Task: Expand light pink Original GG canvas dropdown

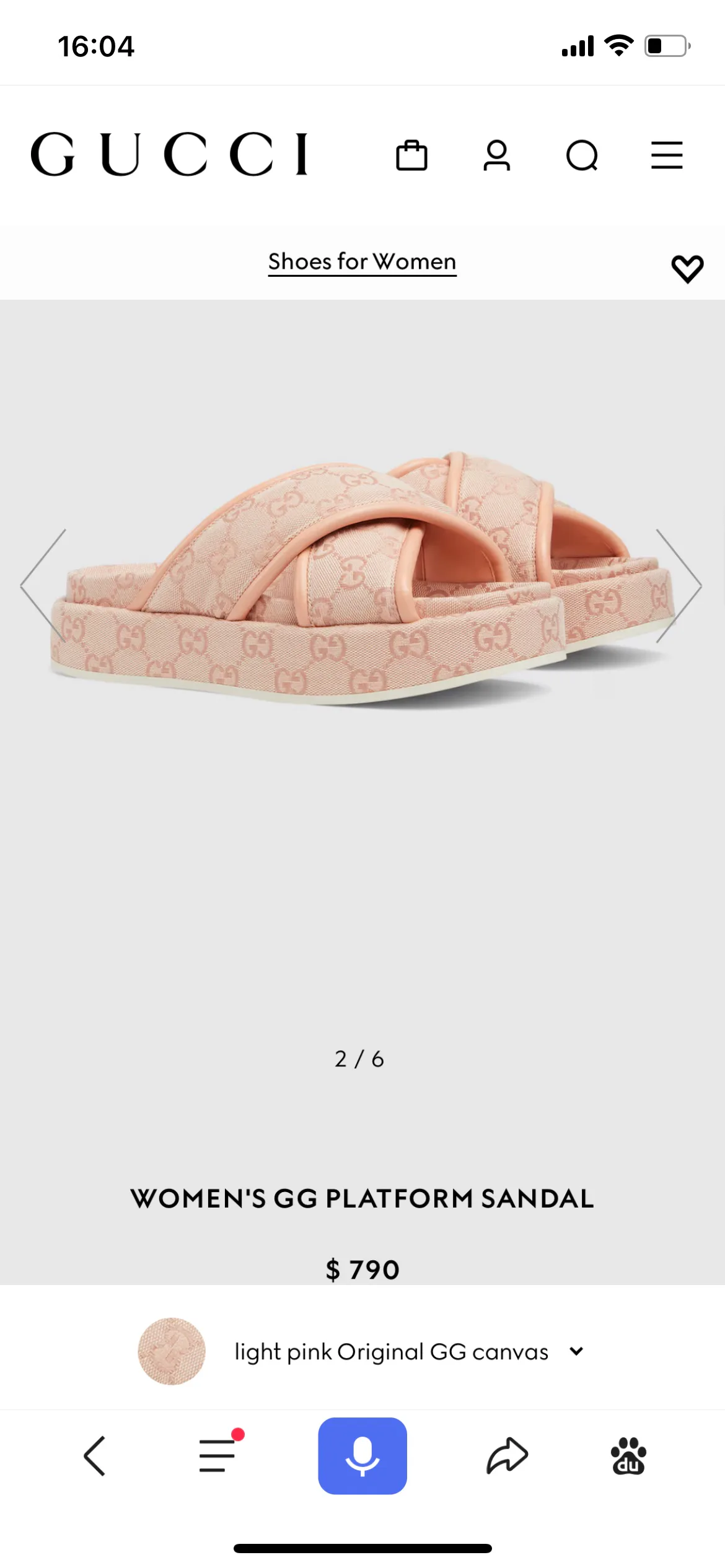Action: pyautogui.click(x=362, y=1351)
